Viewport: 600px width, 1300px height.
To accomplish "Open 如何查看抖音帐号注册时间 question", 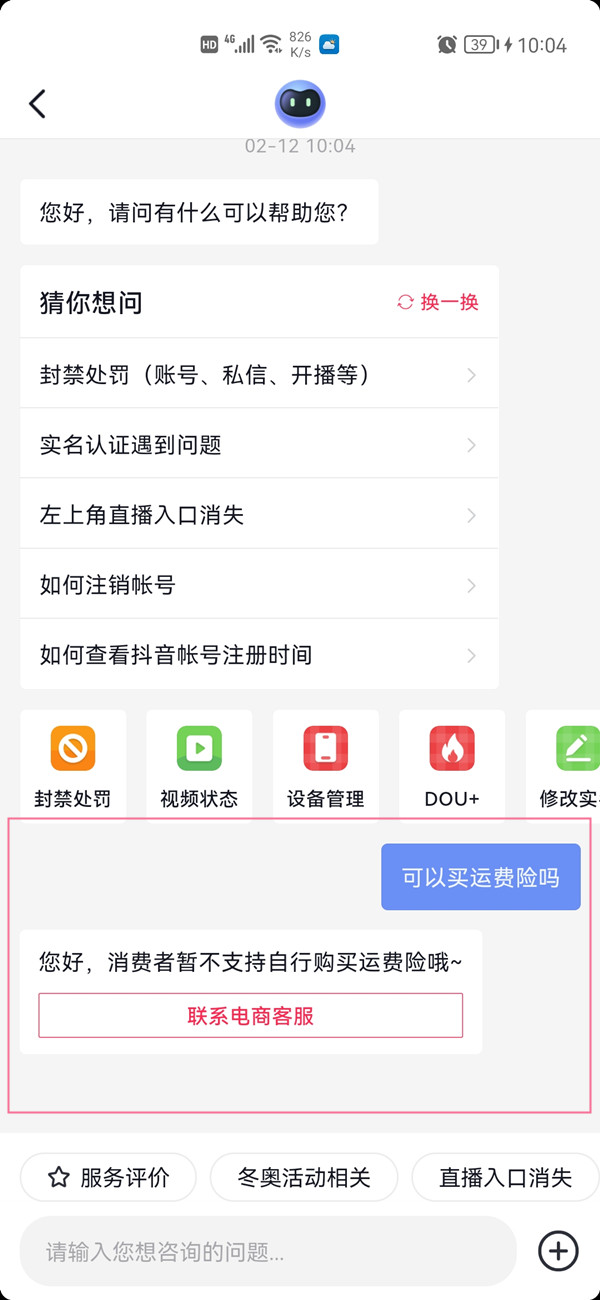I will tap(258, 655).
